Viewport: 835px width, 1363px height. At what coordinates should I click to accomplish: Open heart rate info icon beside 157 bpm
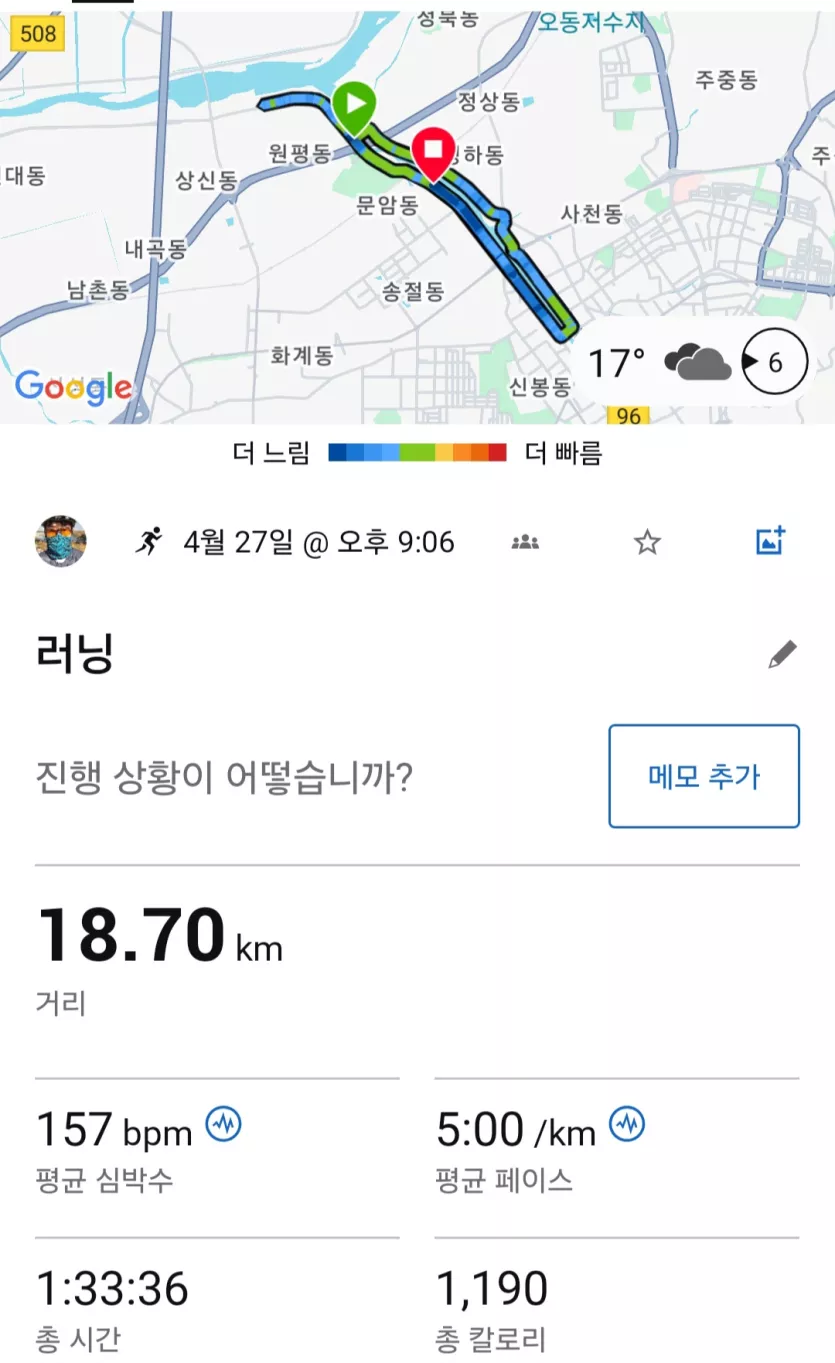click(x=224, y=1125)
